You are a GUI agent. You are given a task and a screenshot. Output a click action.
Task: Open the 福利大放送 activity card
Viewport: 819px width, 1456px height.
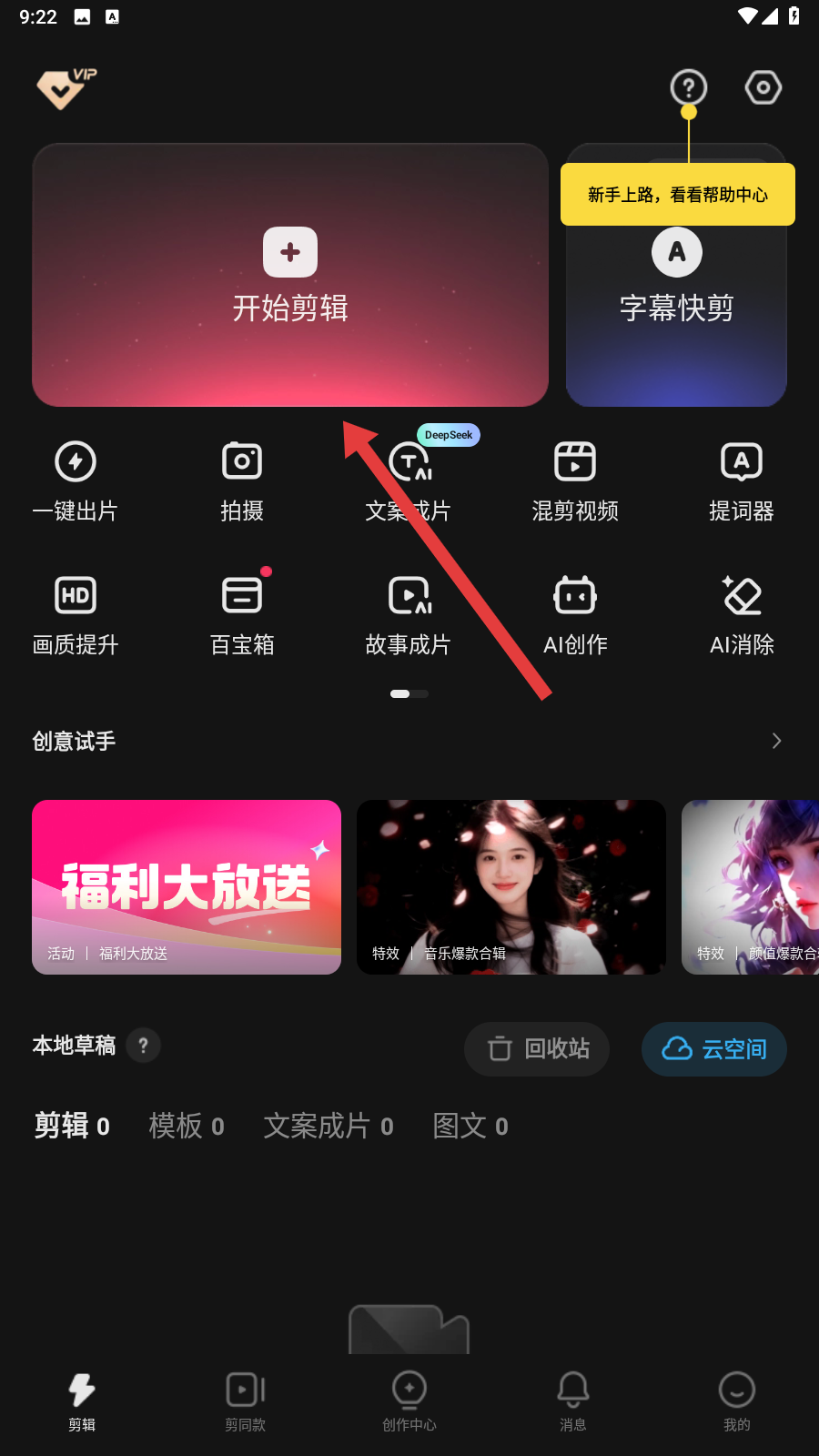(187, 887)
